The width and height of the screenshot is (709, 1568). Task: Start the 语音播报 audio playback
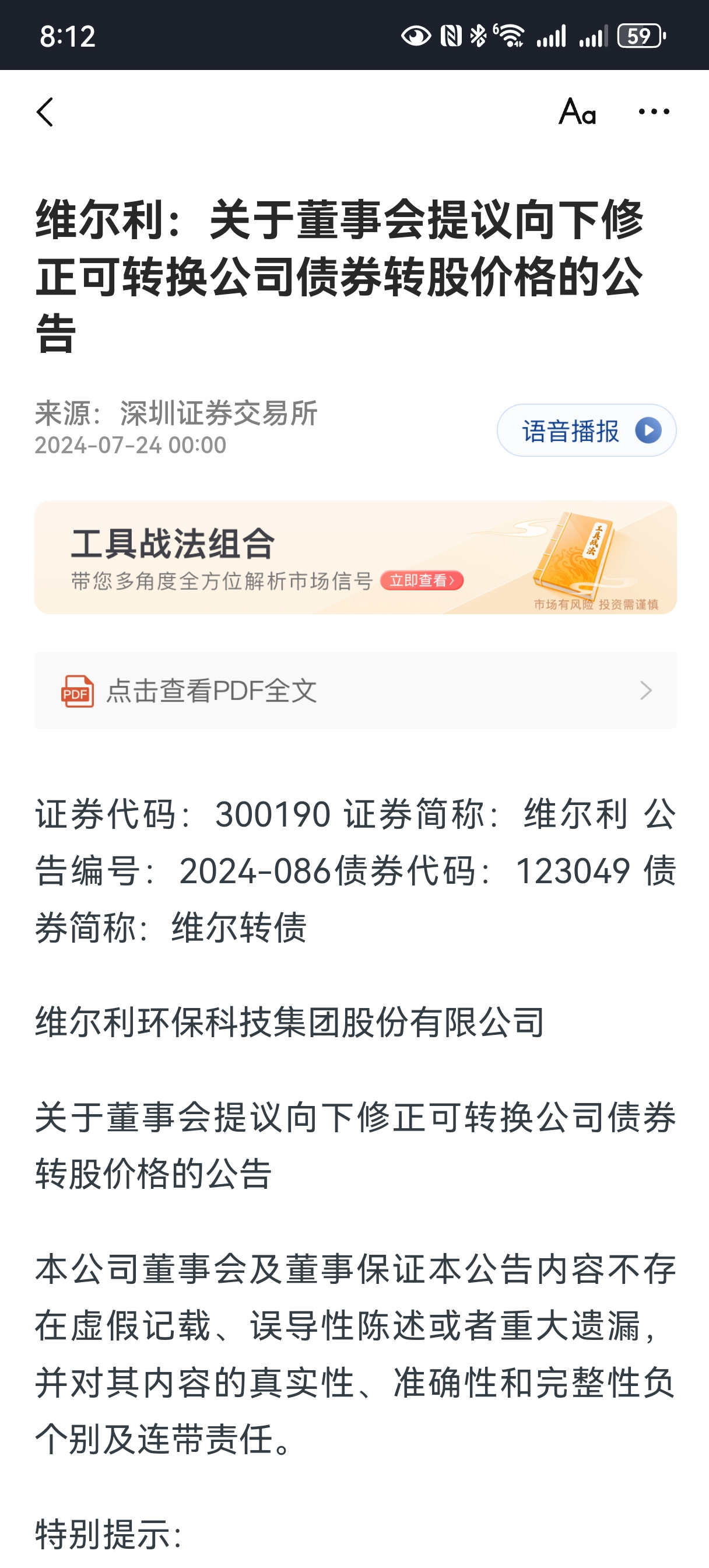(x=586, y=430)
